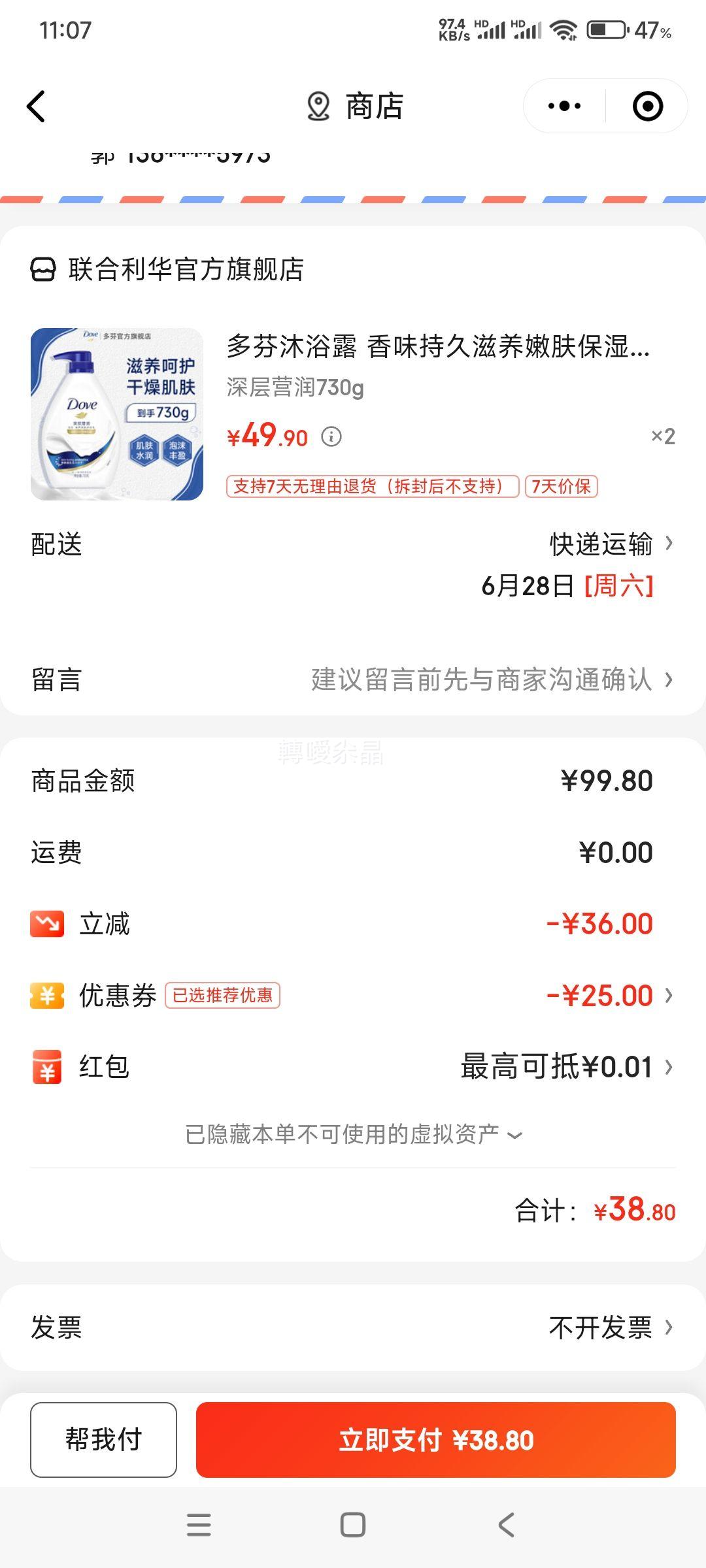Close the mini program via circle icon
The height and width of the screenshot is (1568, 706).
pyautogui.click(x=647, y=106)
